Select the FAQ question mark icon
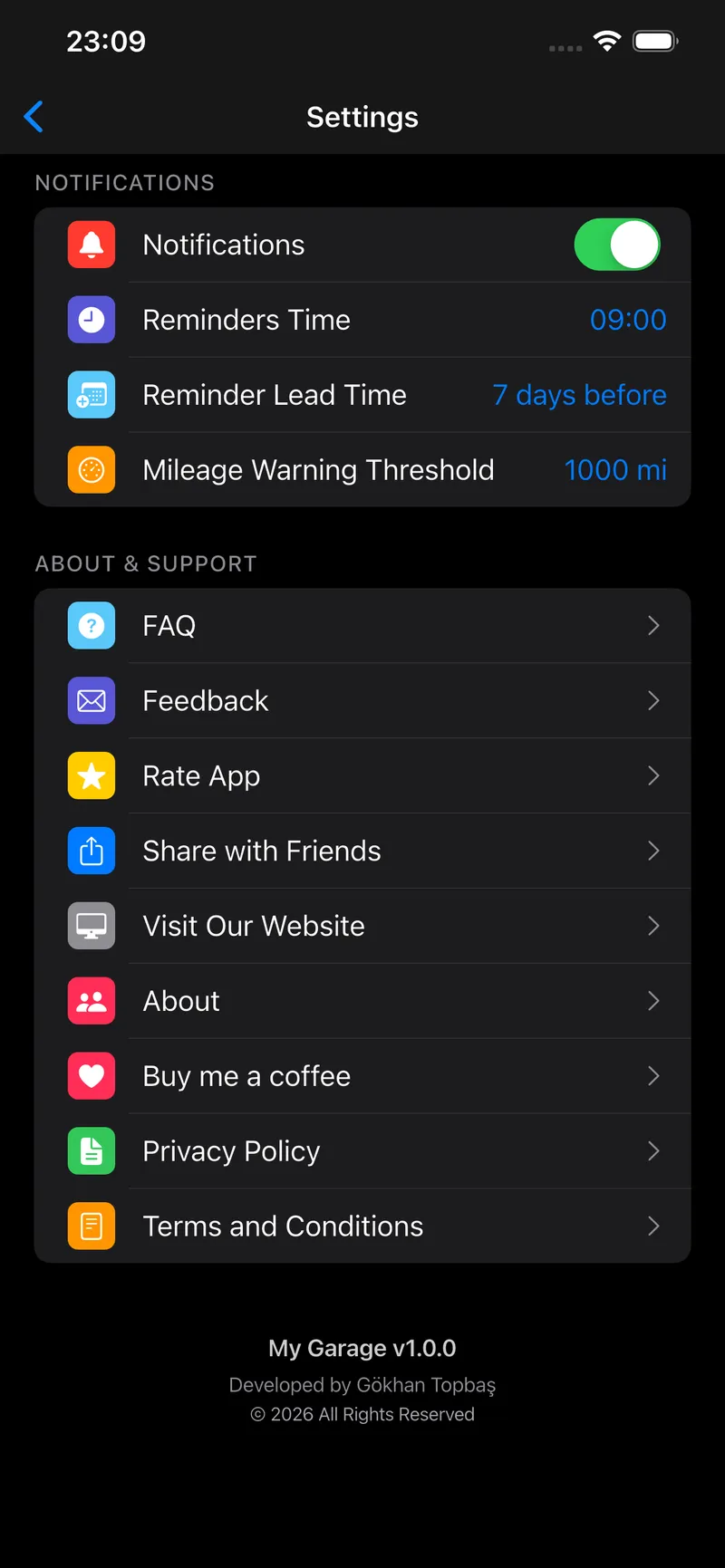The height and width of the screenshot is (1568, 725). pyautogui.click(x=91, y=625)
